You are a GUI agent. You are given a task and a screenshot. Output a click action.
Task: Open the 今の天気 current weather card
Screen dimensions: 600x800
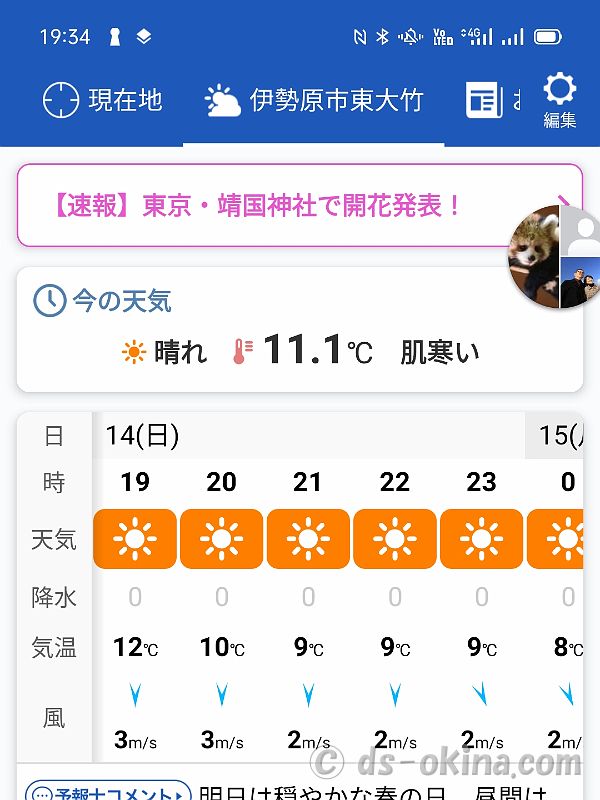click(x=300, y=330)
